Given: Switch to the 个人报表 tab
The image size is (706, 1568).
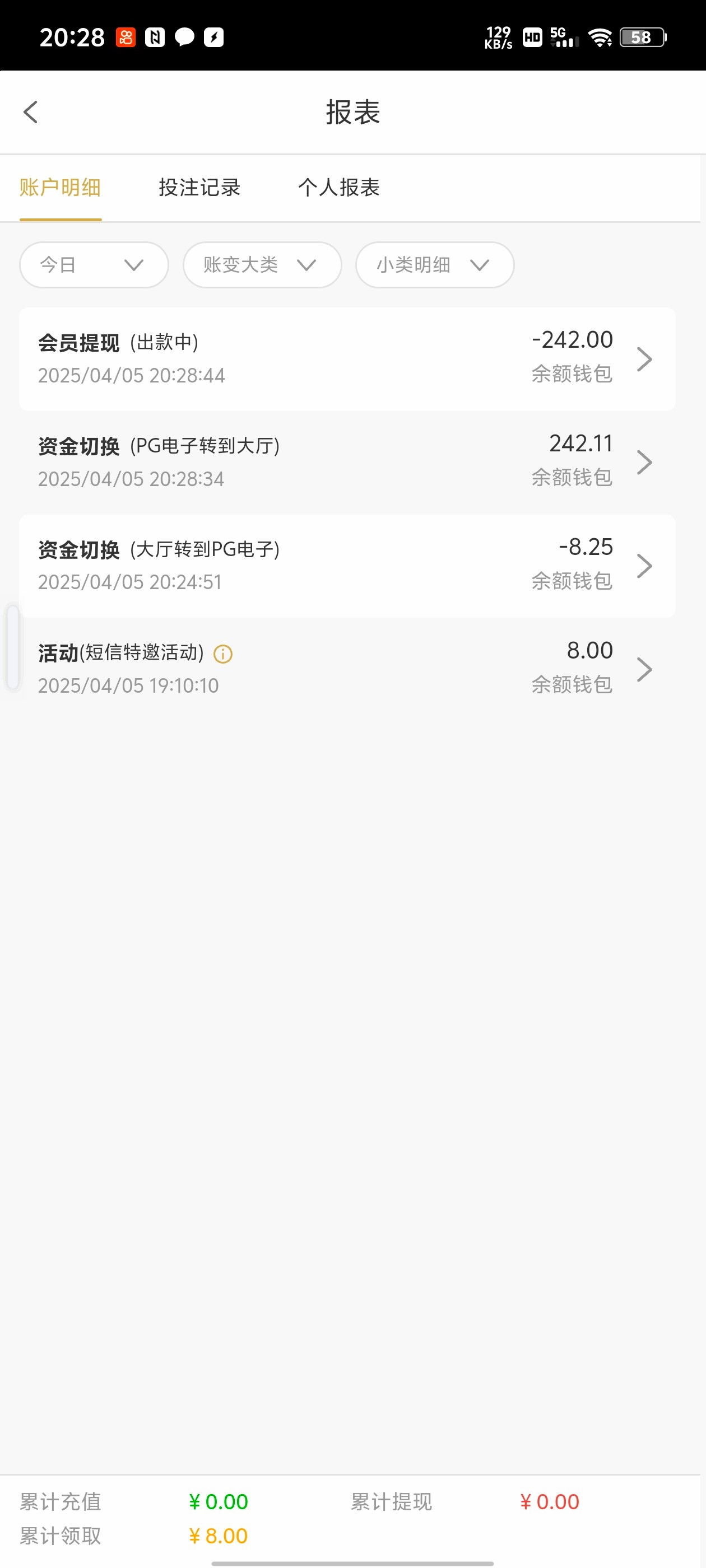Looking at the screenshot, I should pyautogui.click(x=338, y=188).
